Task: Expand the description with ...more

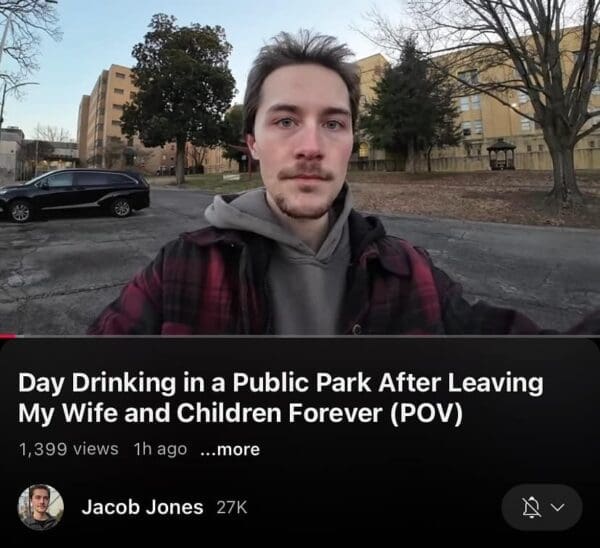Action: click(x=230, y=449)
